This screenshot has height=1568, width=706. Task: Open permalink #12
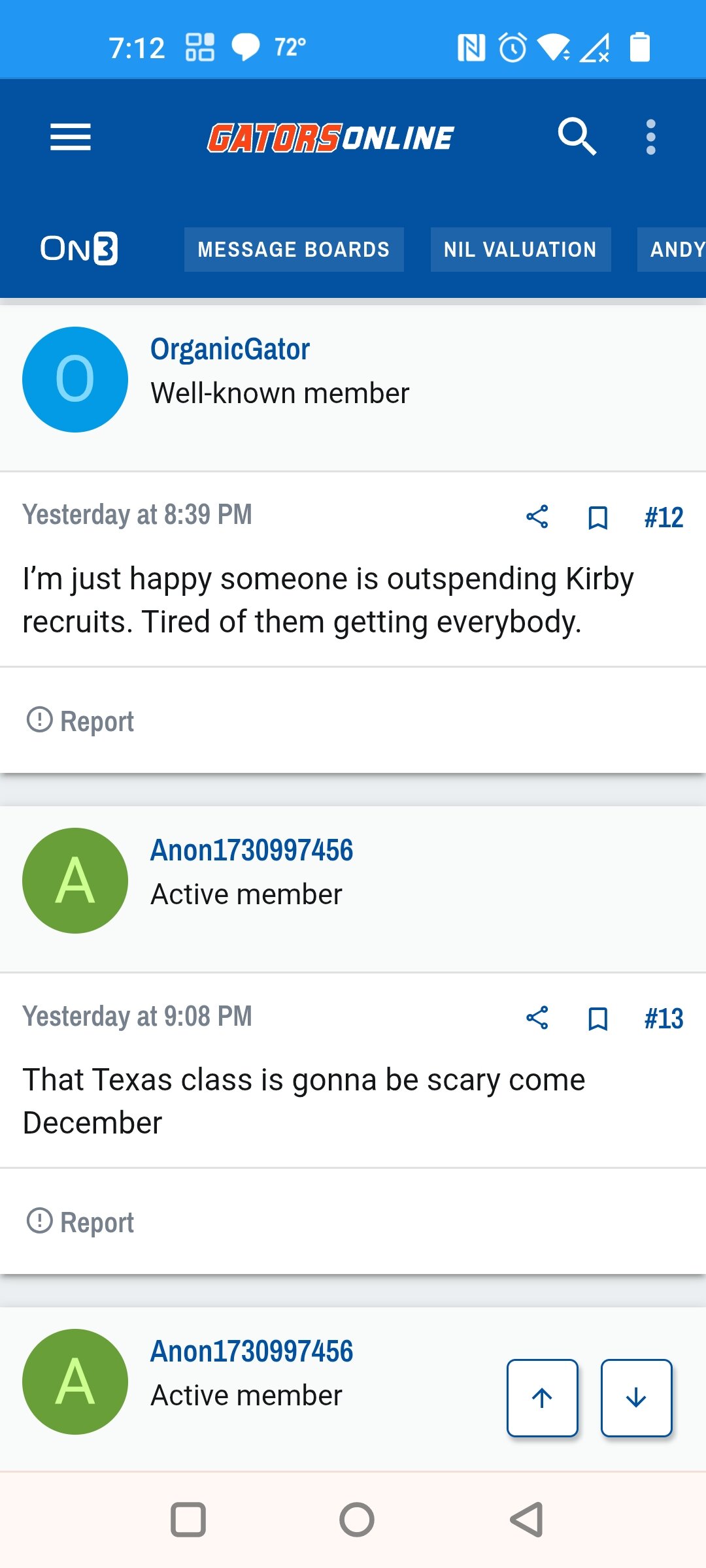pyautogui.click(x=664, y=517)
